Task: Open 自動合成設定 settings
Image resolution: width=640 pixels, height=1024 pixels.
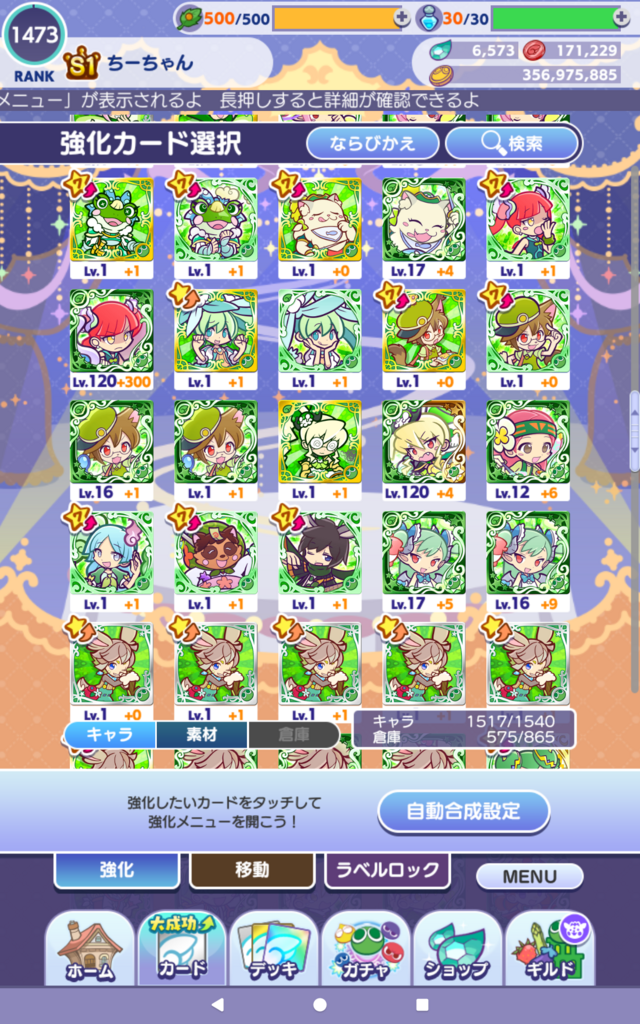Action: [464, 811]
